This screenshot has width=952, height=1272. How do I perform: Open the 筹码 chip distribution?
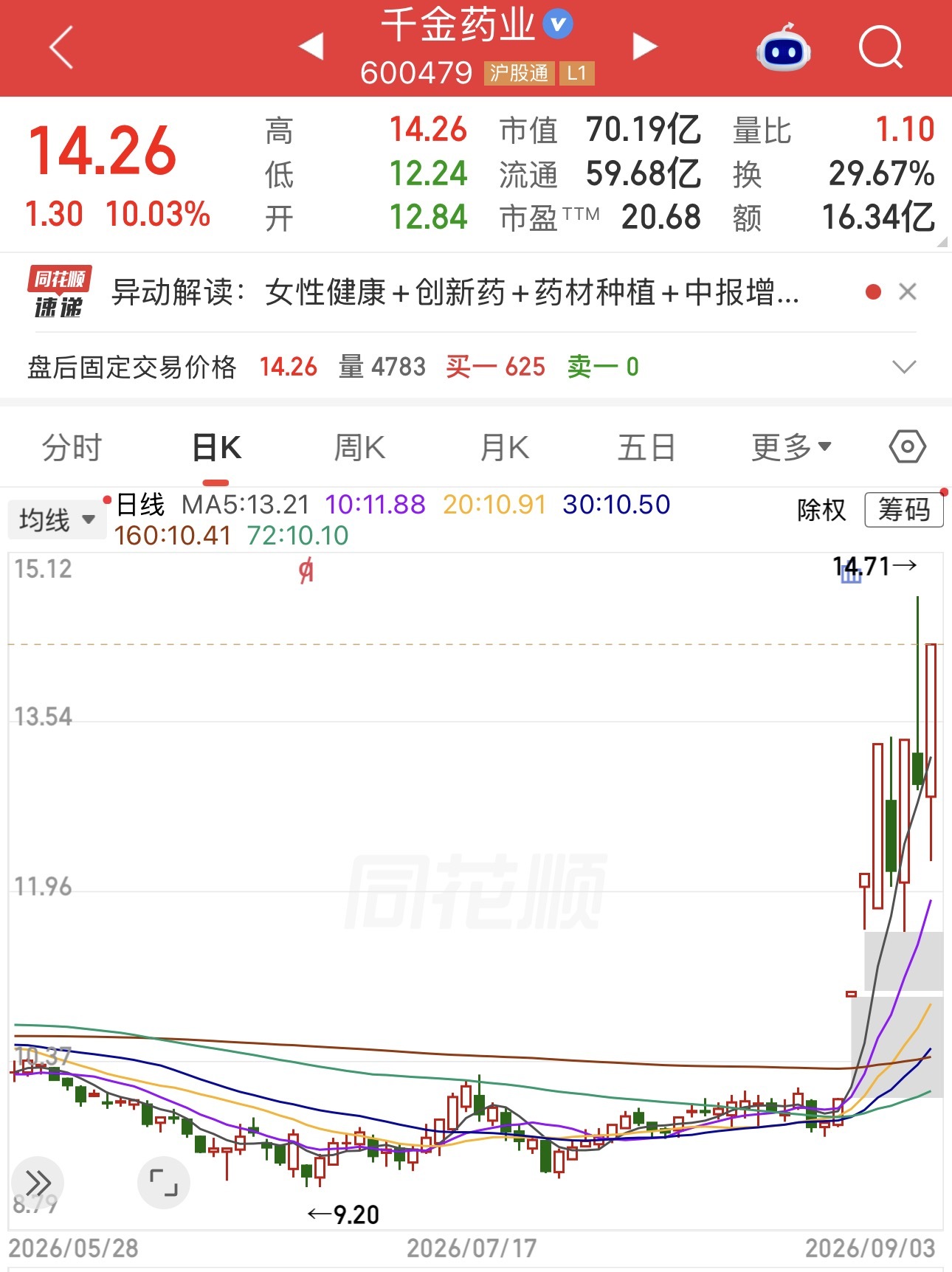[904, 510]
